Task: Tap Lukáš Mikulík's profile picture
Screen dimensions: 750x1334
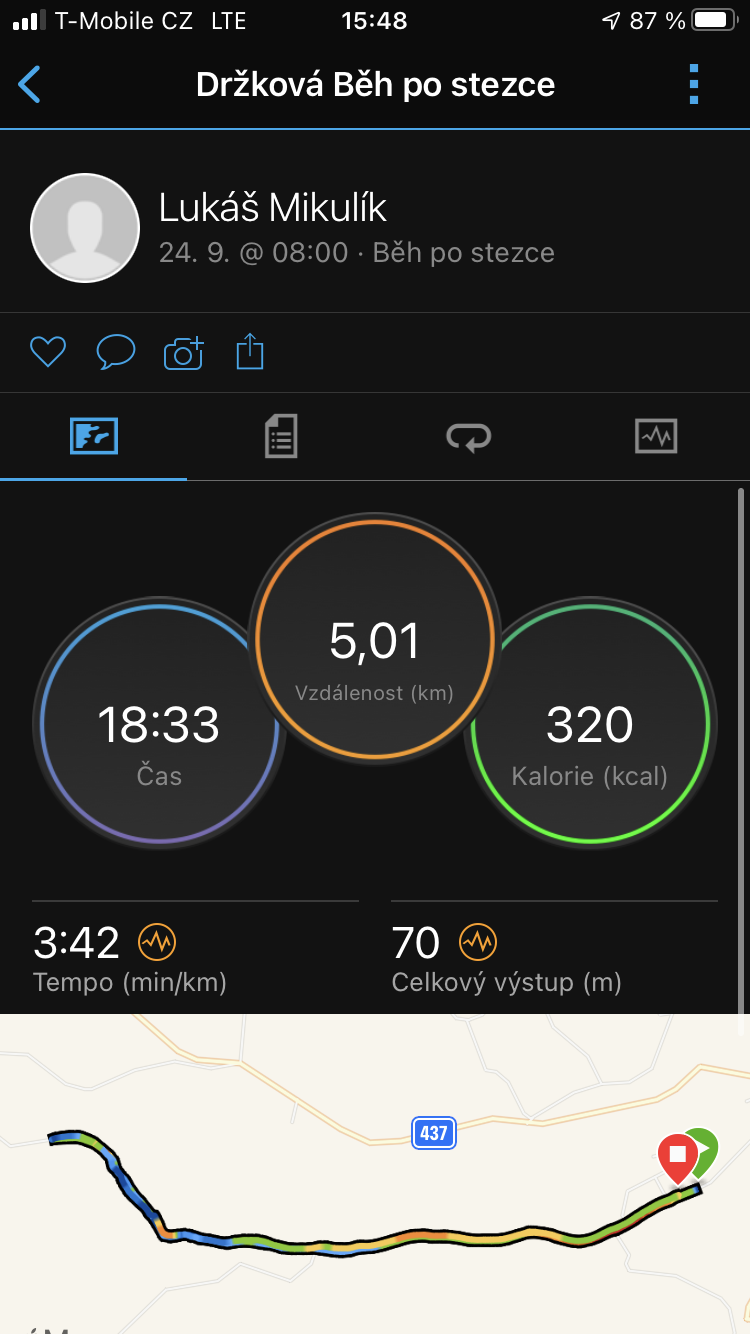Action: [85, 228]
